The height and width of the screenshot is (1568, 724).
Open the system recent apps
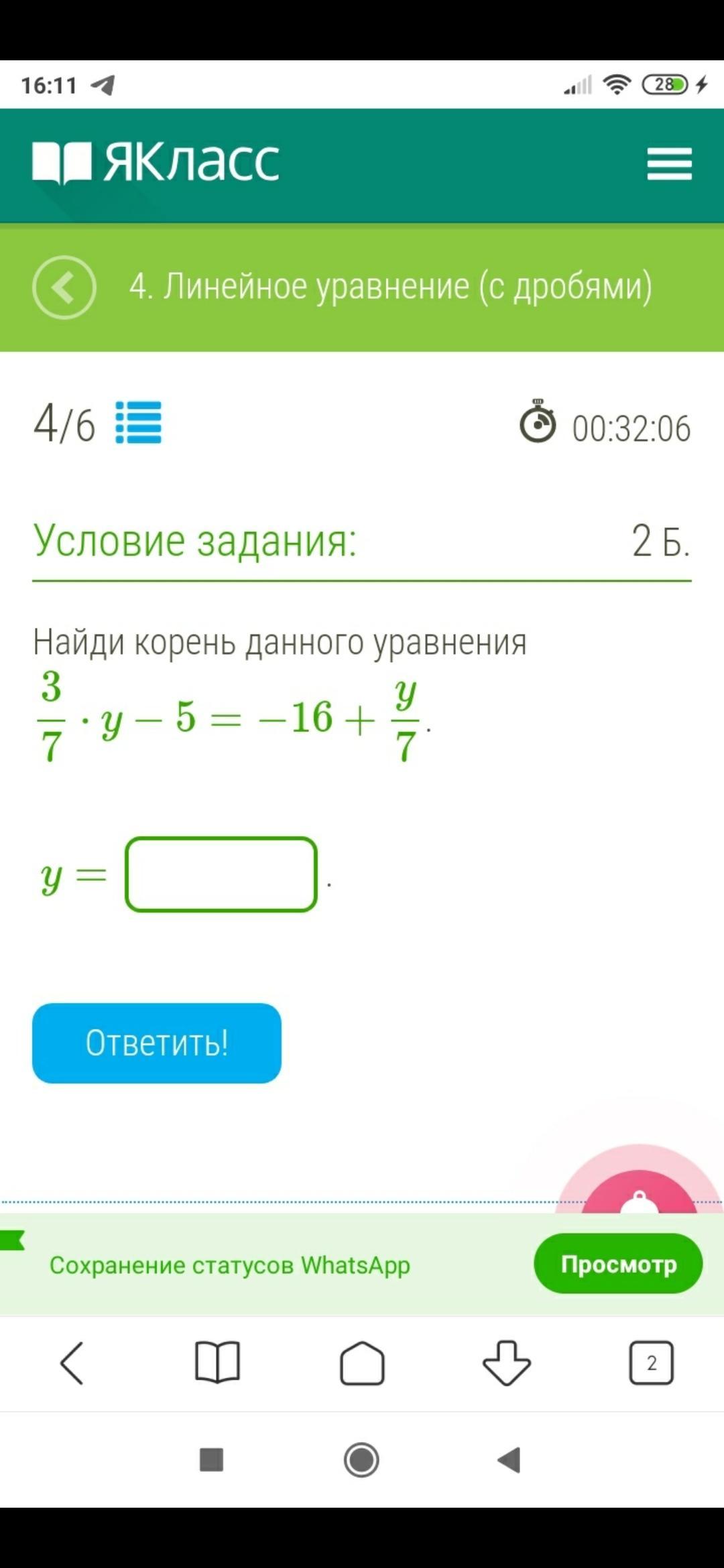pos(212,1459)
